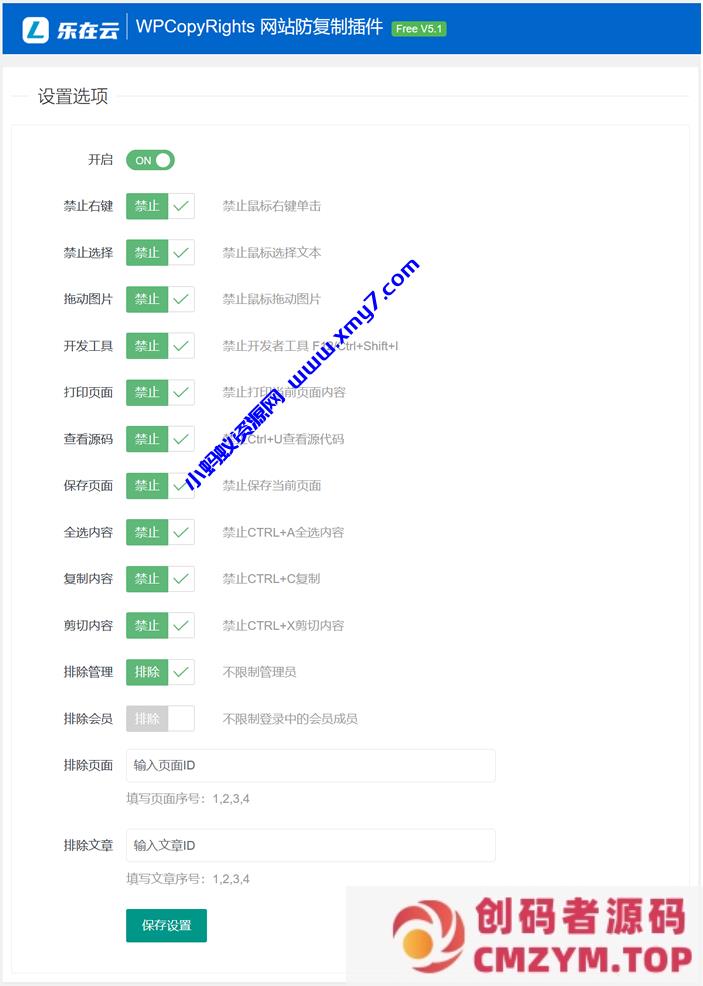
Task: Focus the 输入页面ID field
Action: 310,766
